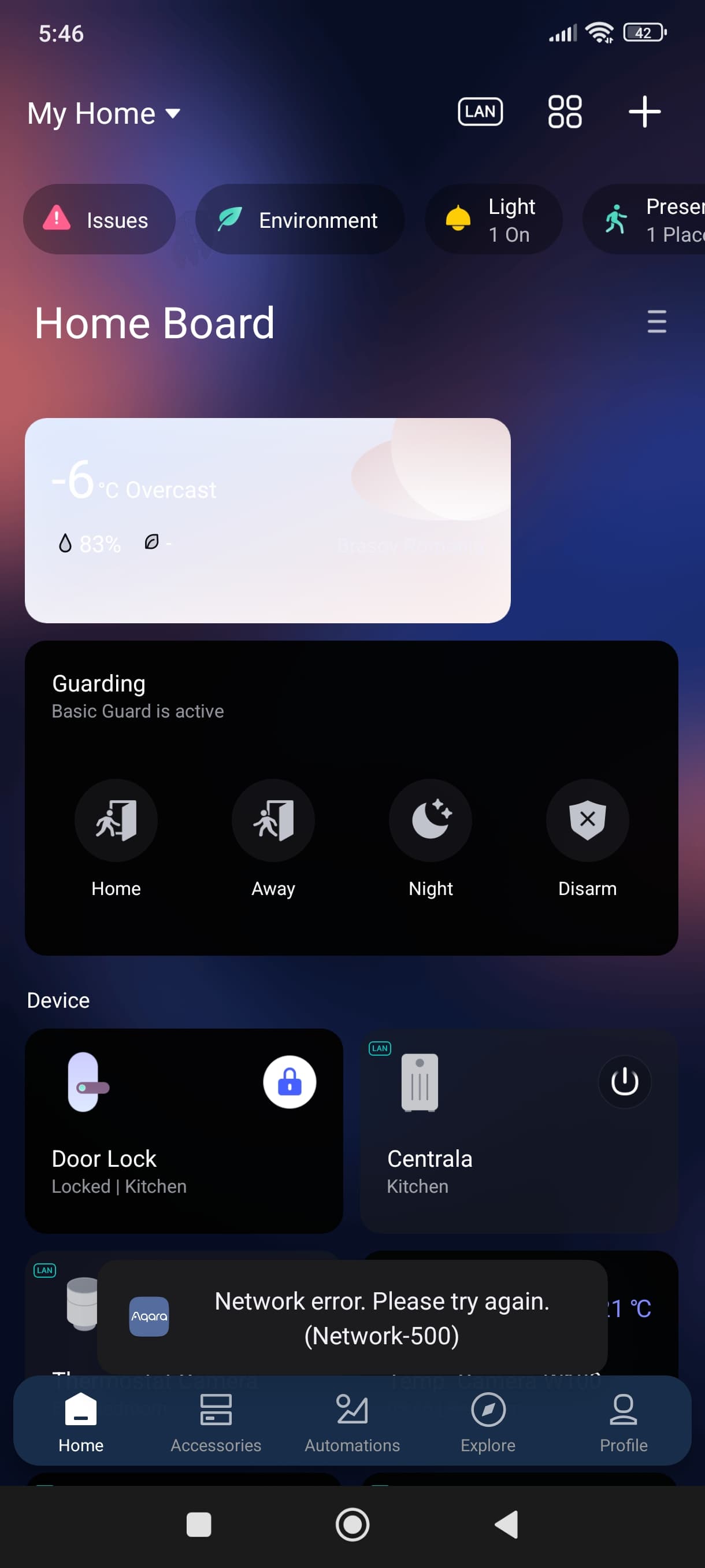This screenshot has width=705, height=1568.
Task: Open the Issues chip
Action: [x=99, y=220]
